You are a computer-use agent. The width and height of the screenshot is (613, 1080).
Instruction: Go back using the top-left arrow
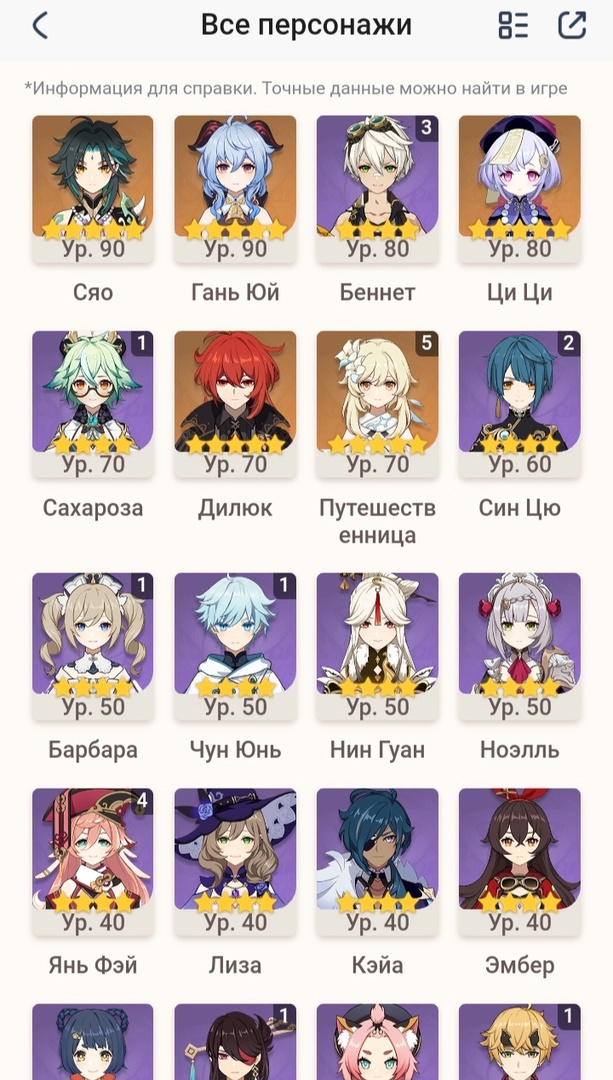pos(40,25)
